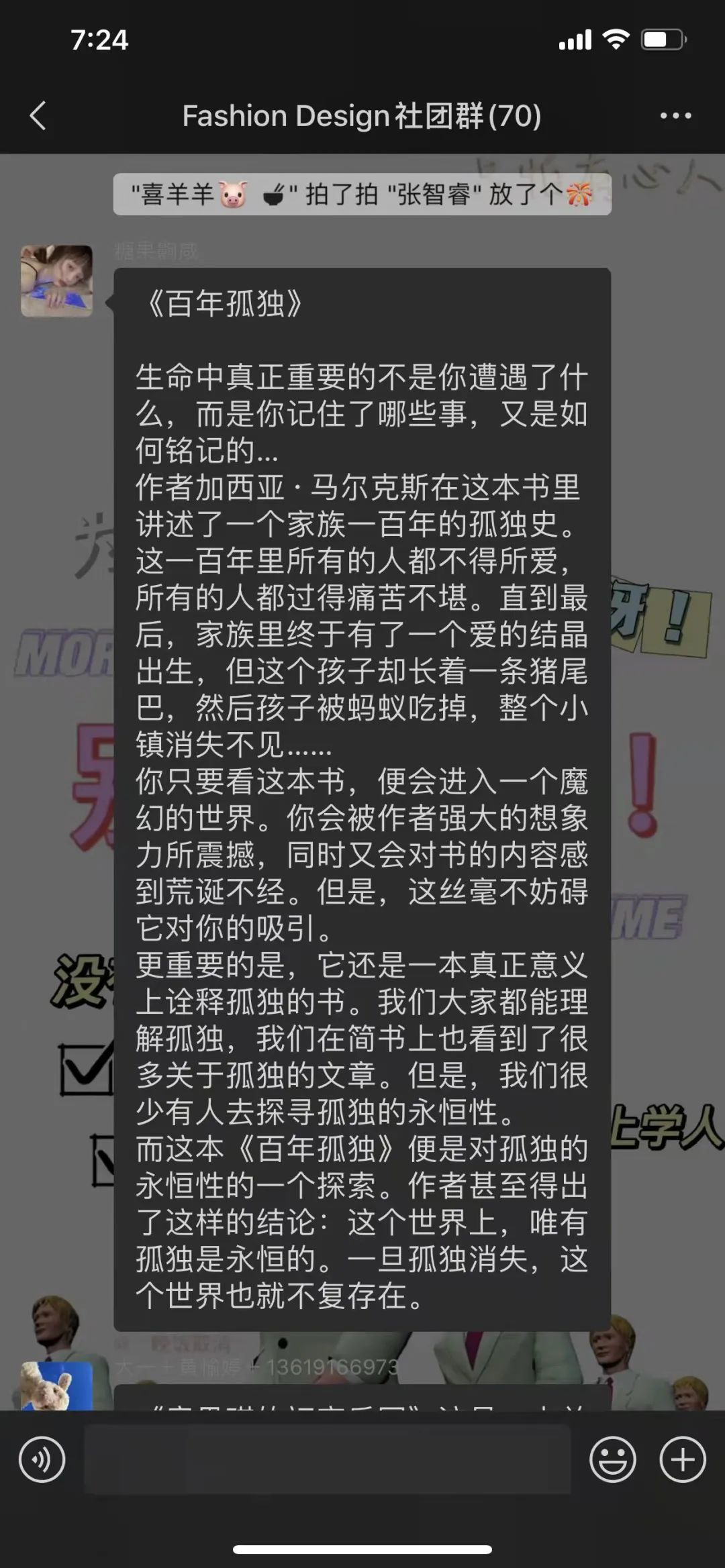Switch to voice message input
Image resolution: width=725 pixels, height=1568 pixels.
click(x=42, y=1459)
